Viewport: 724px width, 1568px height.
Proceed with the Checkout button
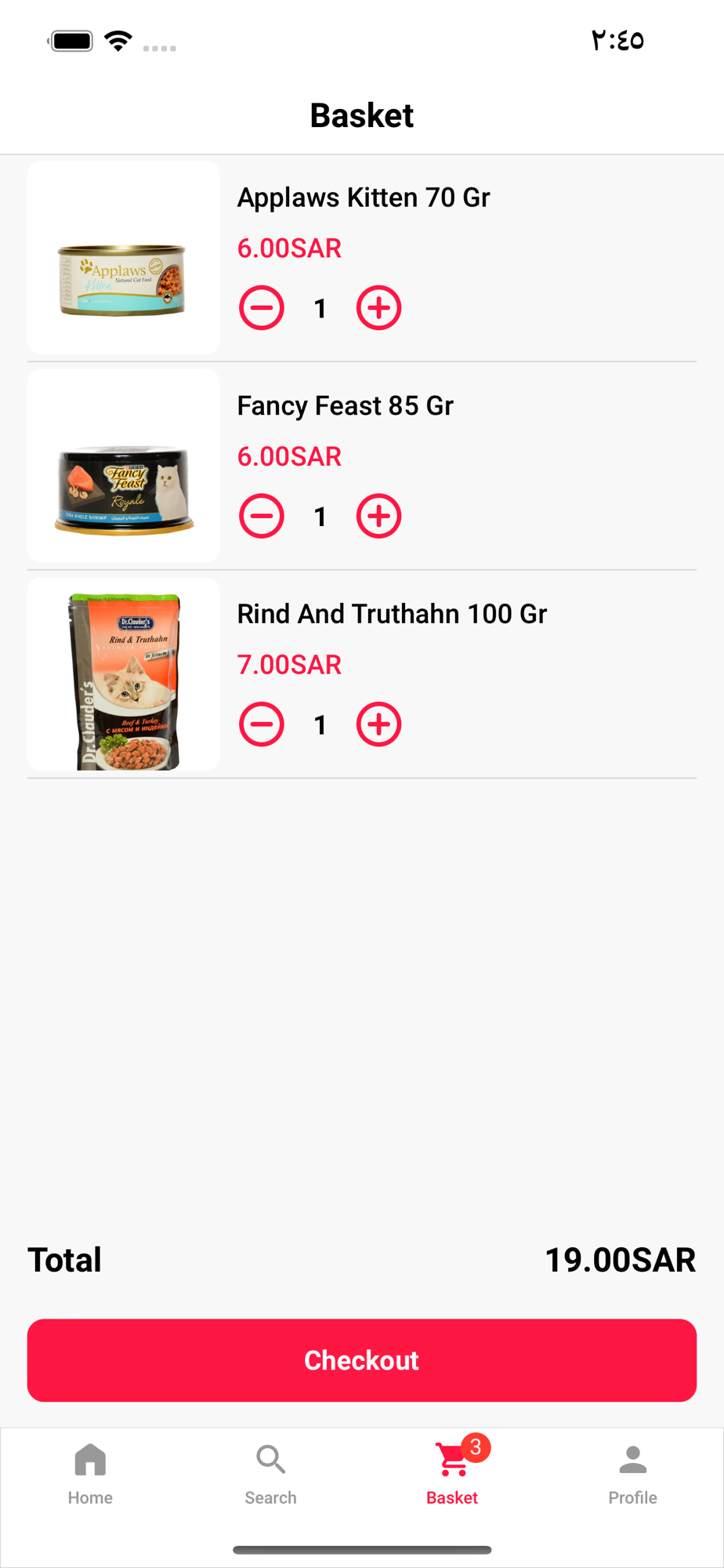click(362, 1360)
